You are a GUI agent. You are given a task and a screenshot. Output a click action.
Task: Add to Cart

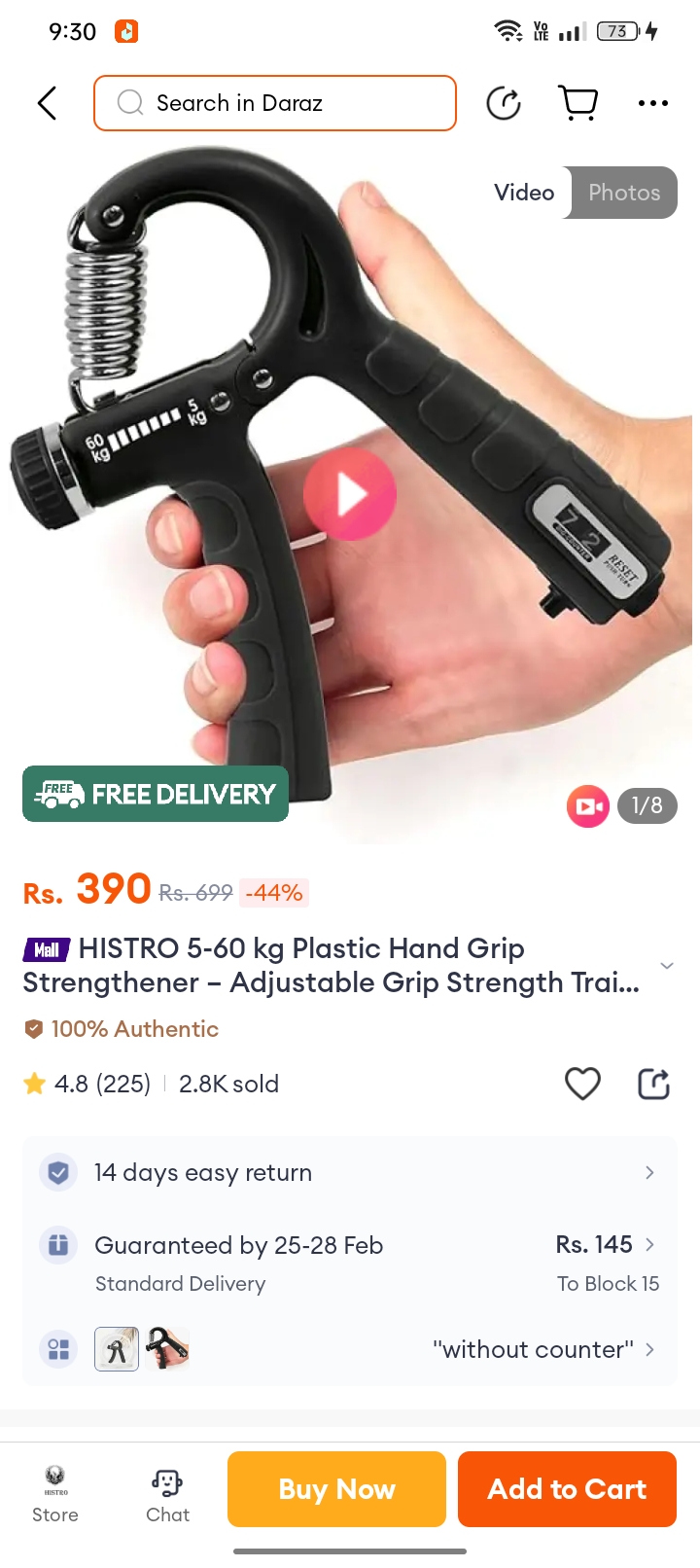coord(567,1489)
